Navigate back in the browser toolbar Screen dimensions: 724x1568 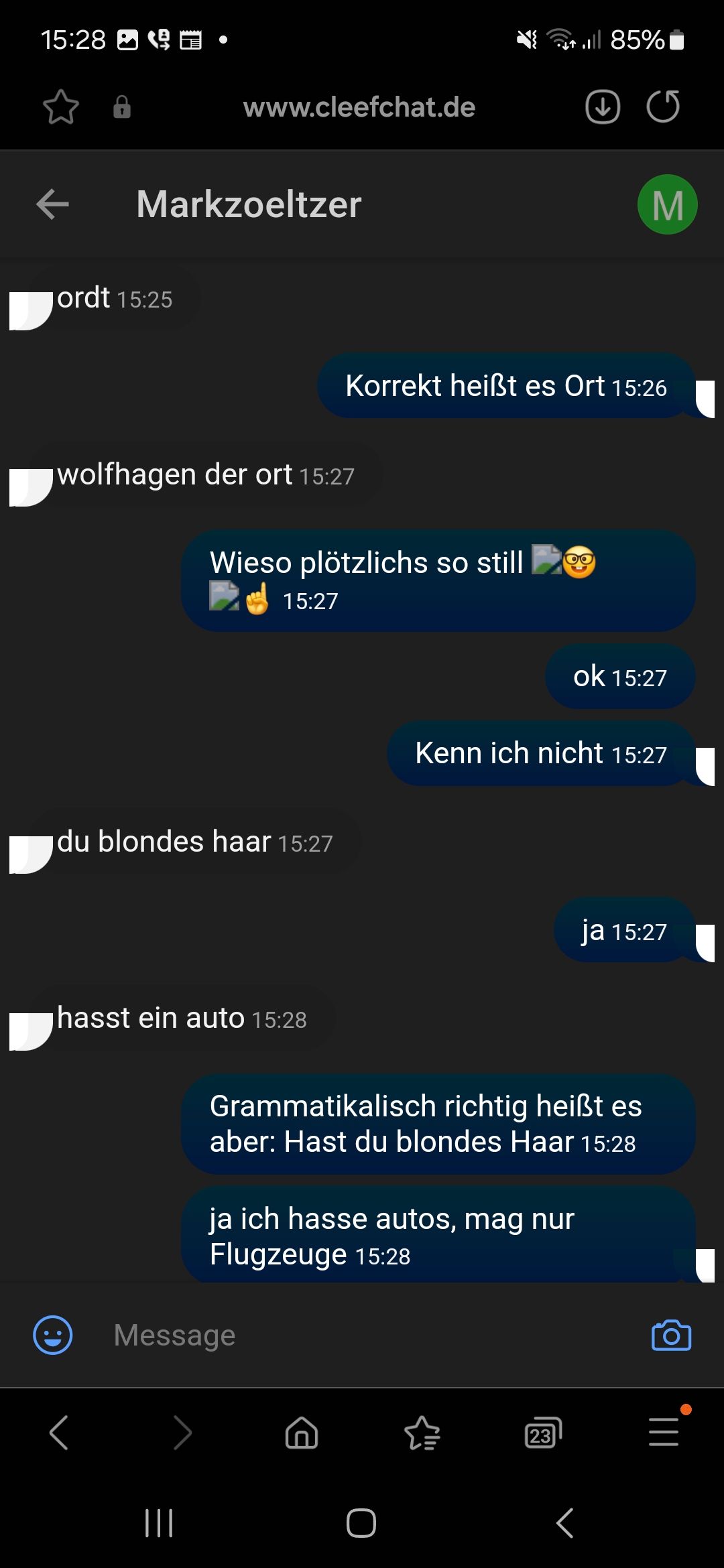(x=59, y=1433)
